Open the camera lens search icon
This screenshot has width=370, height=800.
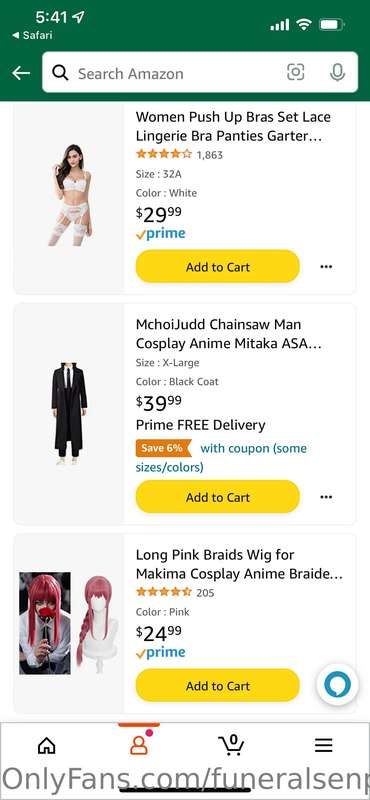[x=295, y=72]
